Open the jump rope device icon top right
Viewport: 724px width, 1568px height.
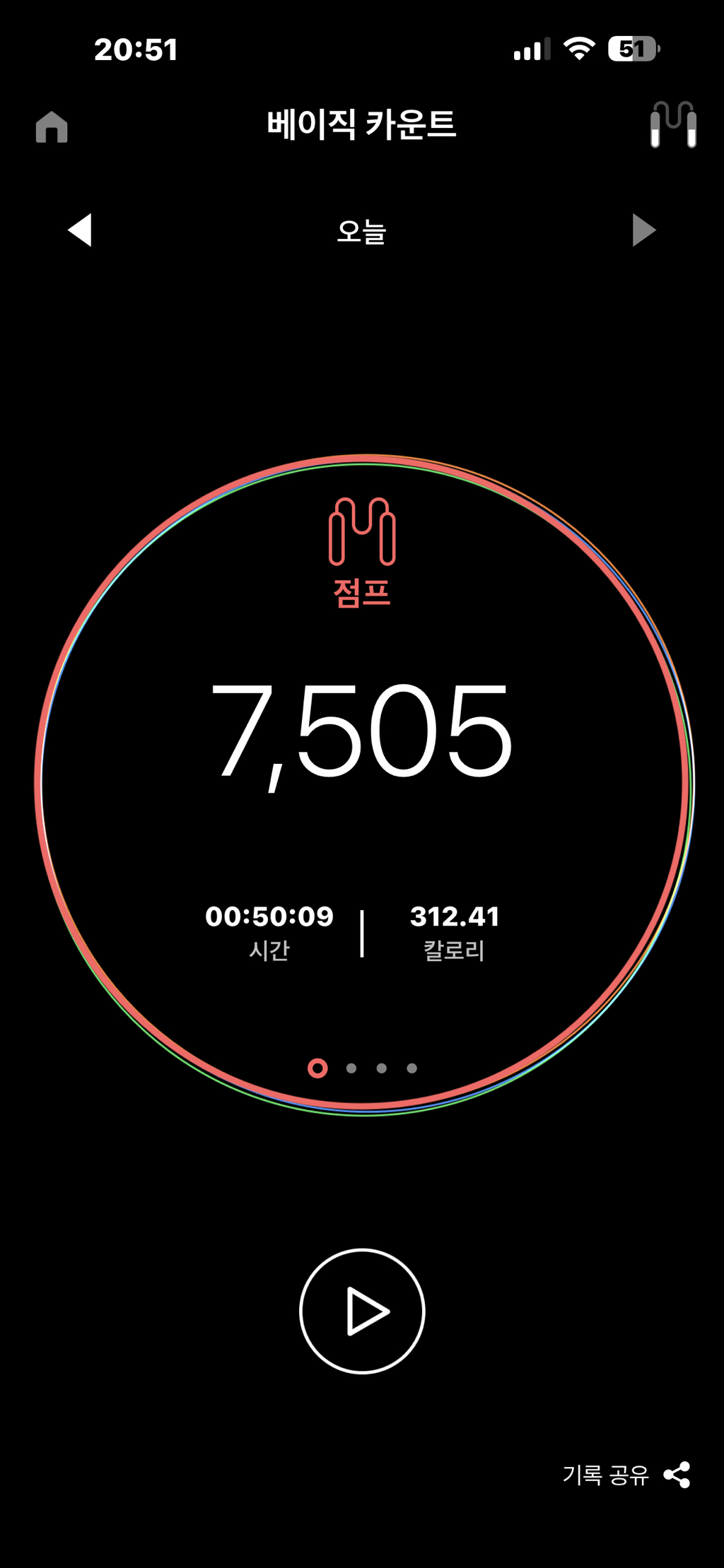pos(675,125)
